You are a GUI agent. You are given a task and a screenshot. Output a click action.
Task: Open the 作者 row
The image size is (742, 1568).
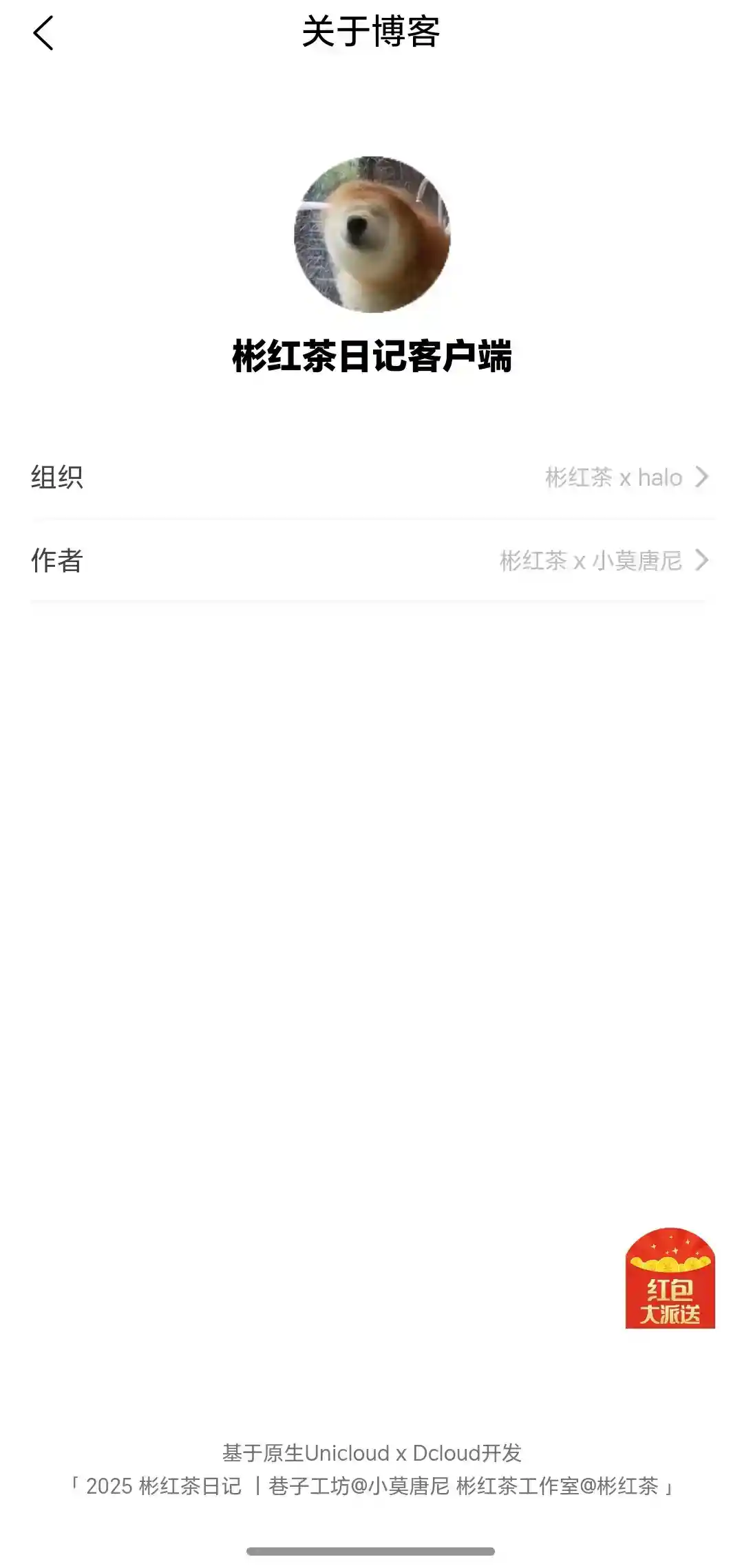tap(370, 560)
